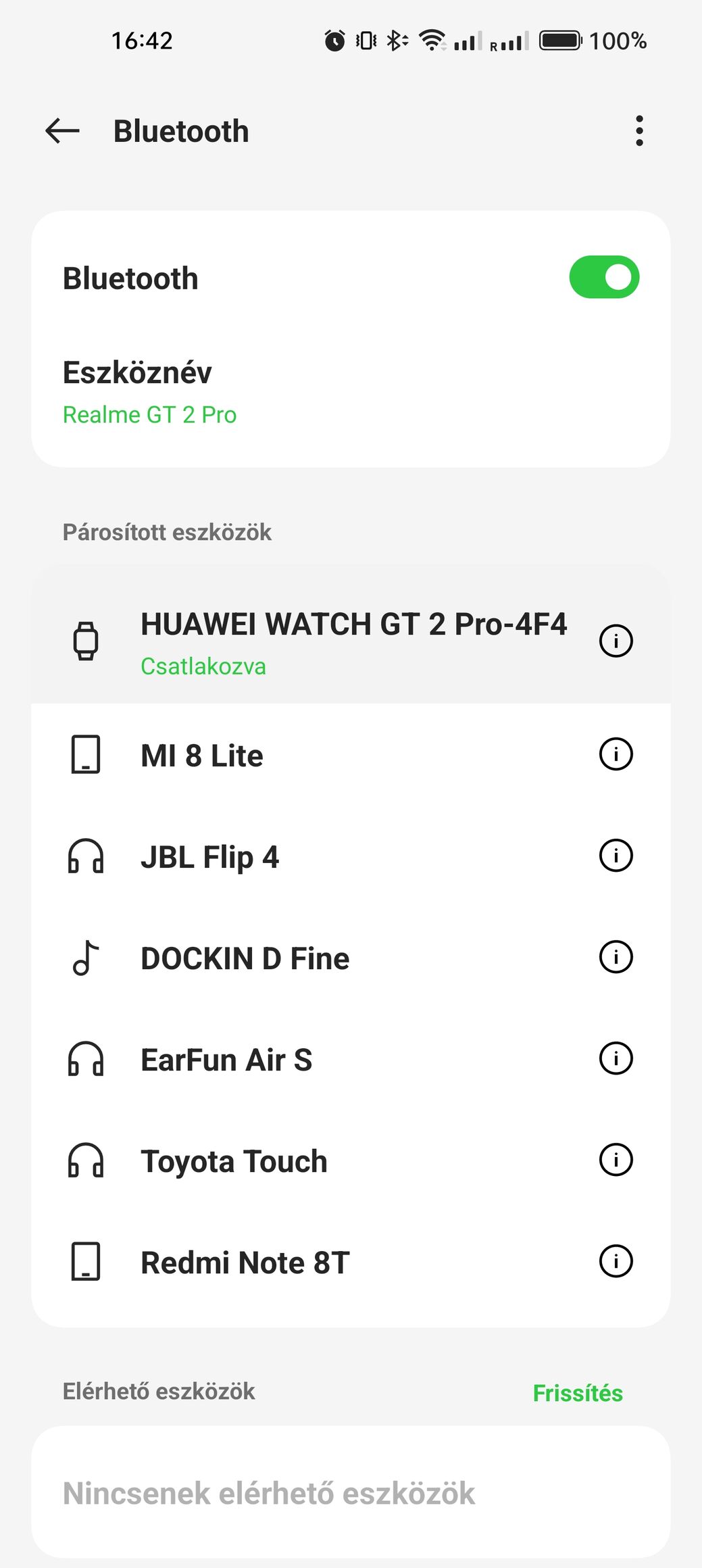View details icon of JBL Flip 4
The height and width of the screenshot is (1568, 702).
(616, 856)
